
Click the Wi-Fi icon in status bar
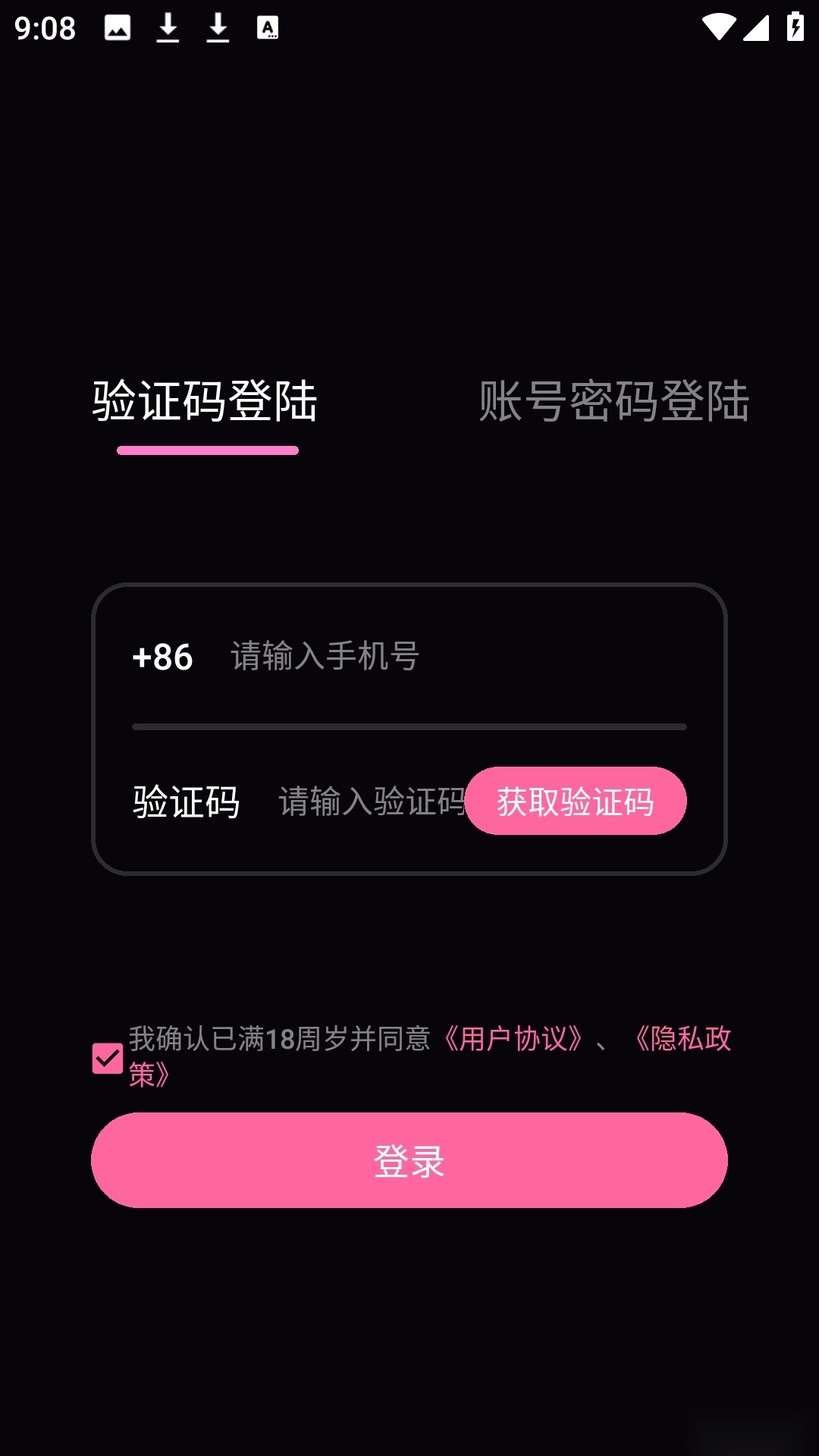click(x=720, y=28)
